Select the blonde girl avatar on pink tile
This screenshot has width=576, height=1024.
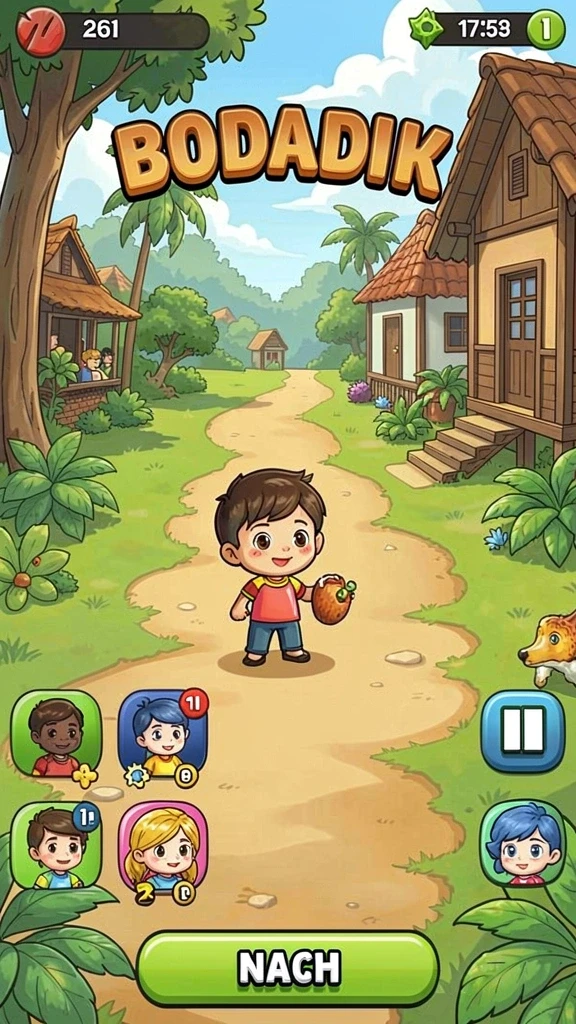(x=163, y=847)
